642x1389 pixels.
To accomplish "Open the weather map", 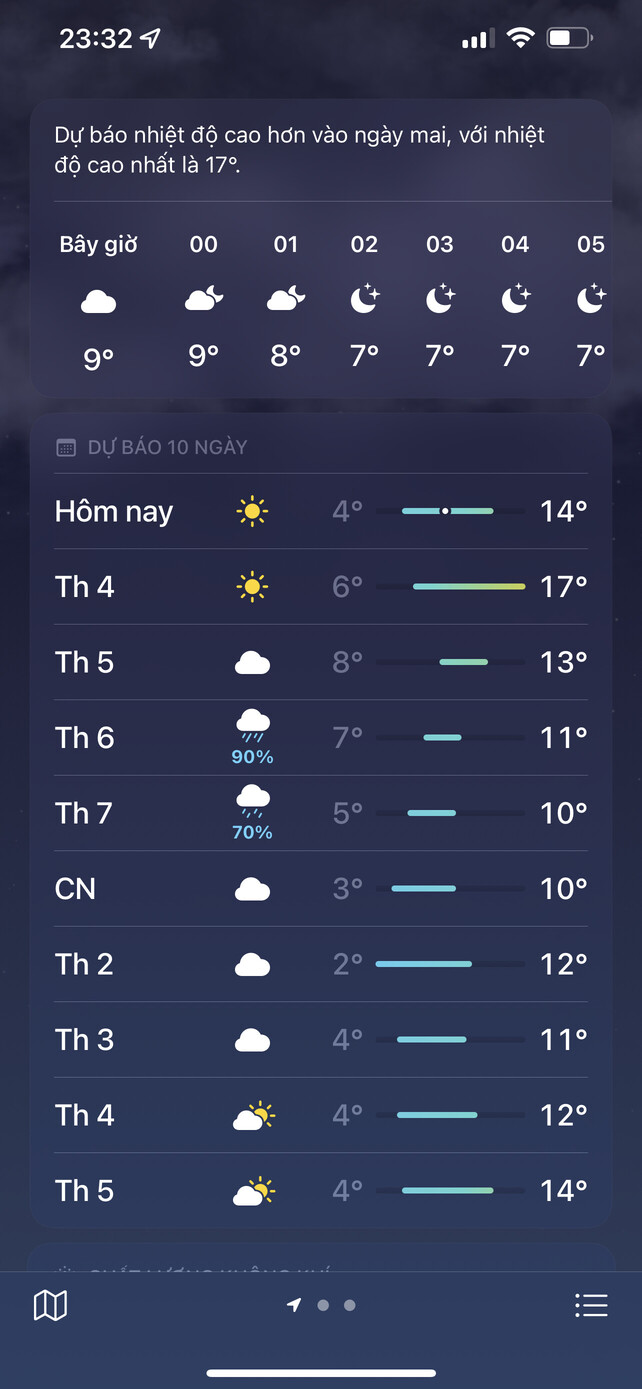I will coord(50,1305).
